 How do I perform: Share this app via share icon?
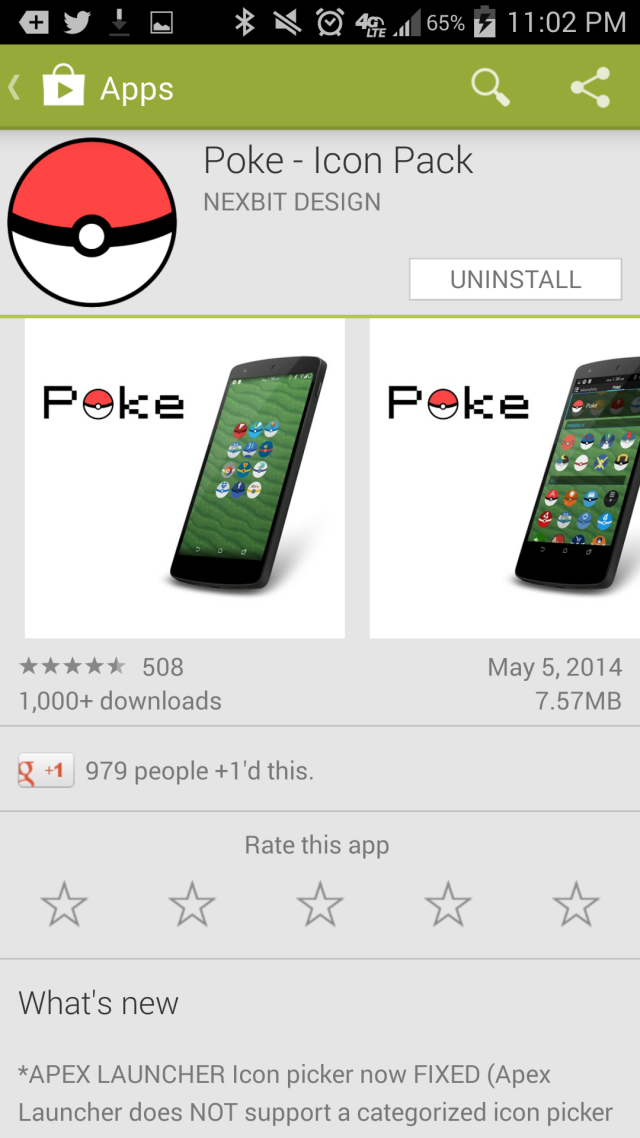590,88
